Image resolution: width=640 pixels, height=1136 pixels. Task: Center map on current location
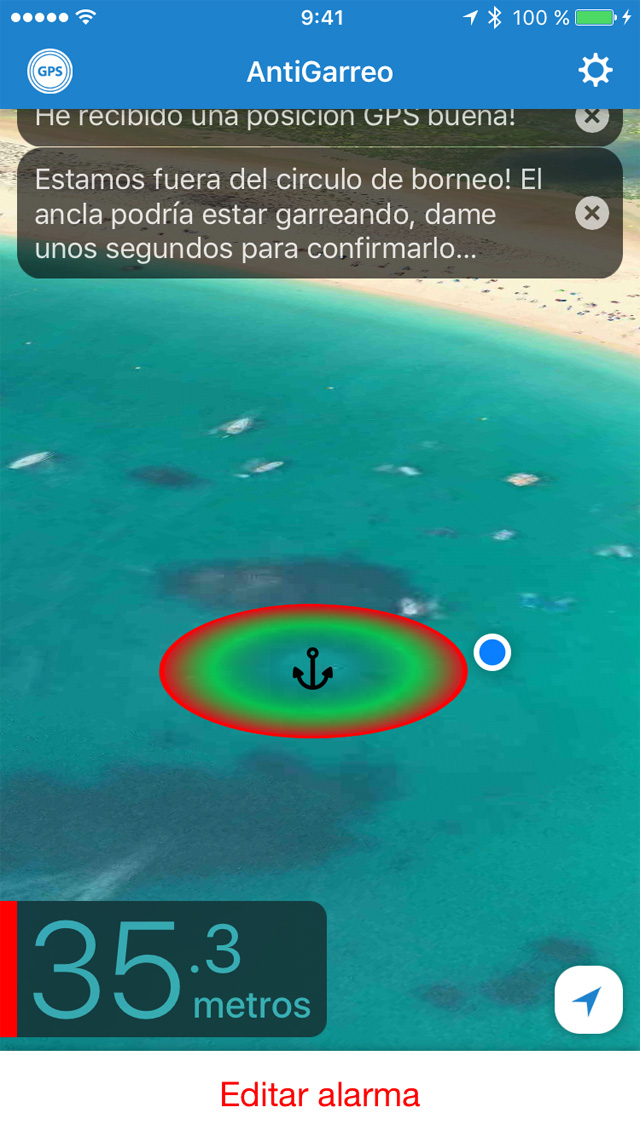[x=588, y=1000]
